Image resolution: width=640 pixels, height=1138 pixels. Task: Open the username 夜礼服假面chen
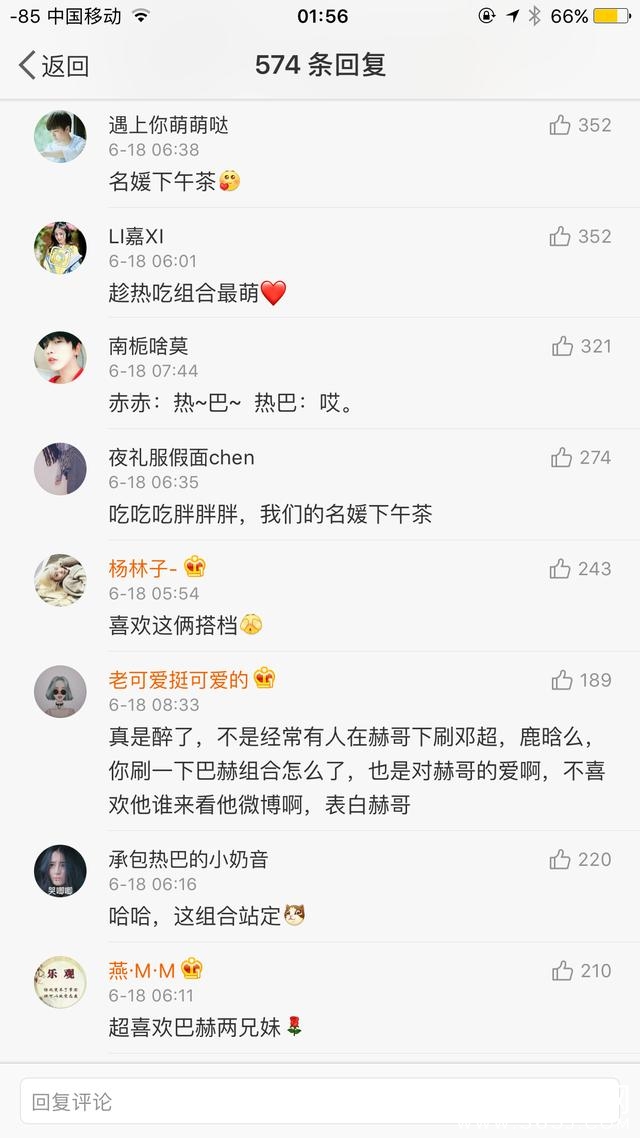tap(181, 457)
